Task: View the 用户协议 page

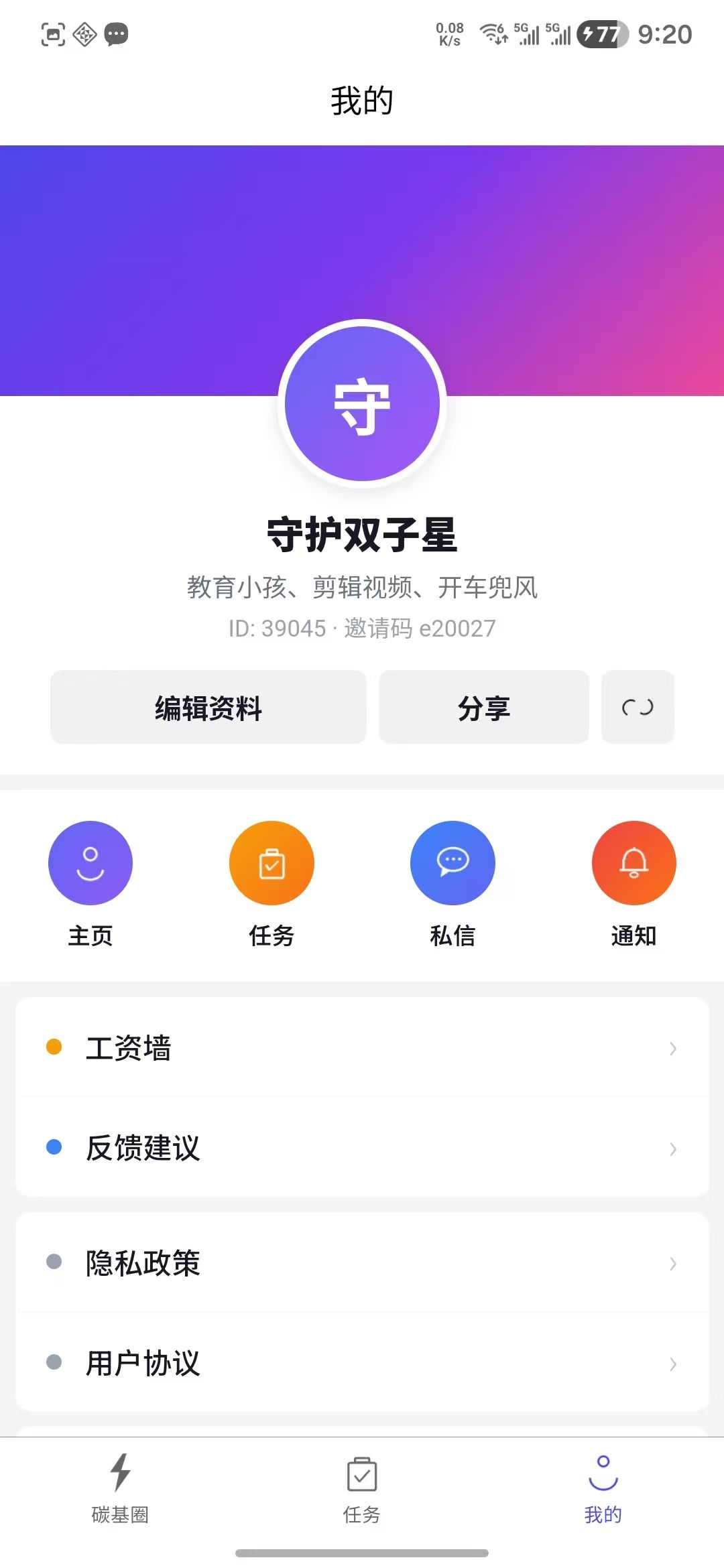Action: [x=362, y=1363]
